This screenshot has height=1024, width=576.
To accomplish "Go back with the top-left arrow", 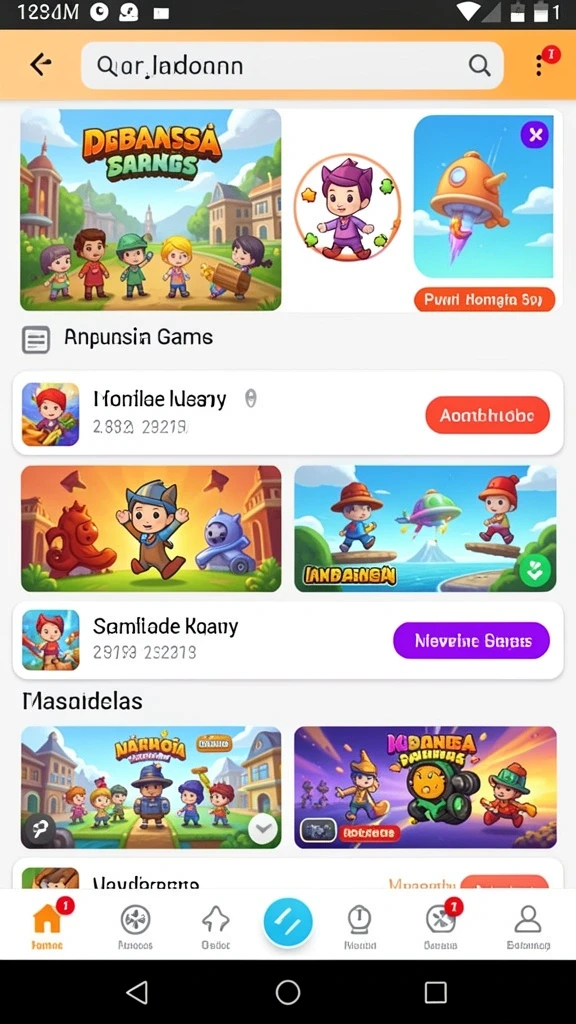I will [40, 65].
